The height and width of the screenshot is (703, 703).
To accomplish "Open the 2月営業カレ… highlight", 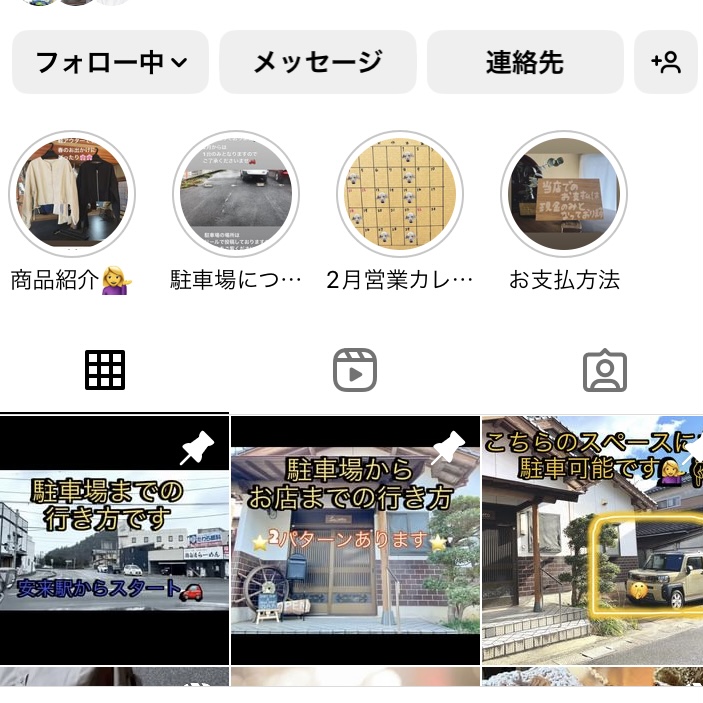I will tap(399, 194).
